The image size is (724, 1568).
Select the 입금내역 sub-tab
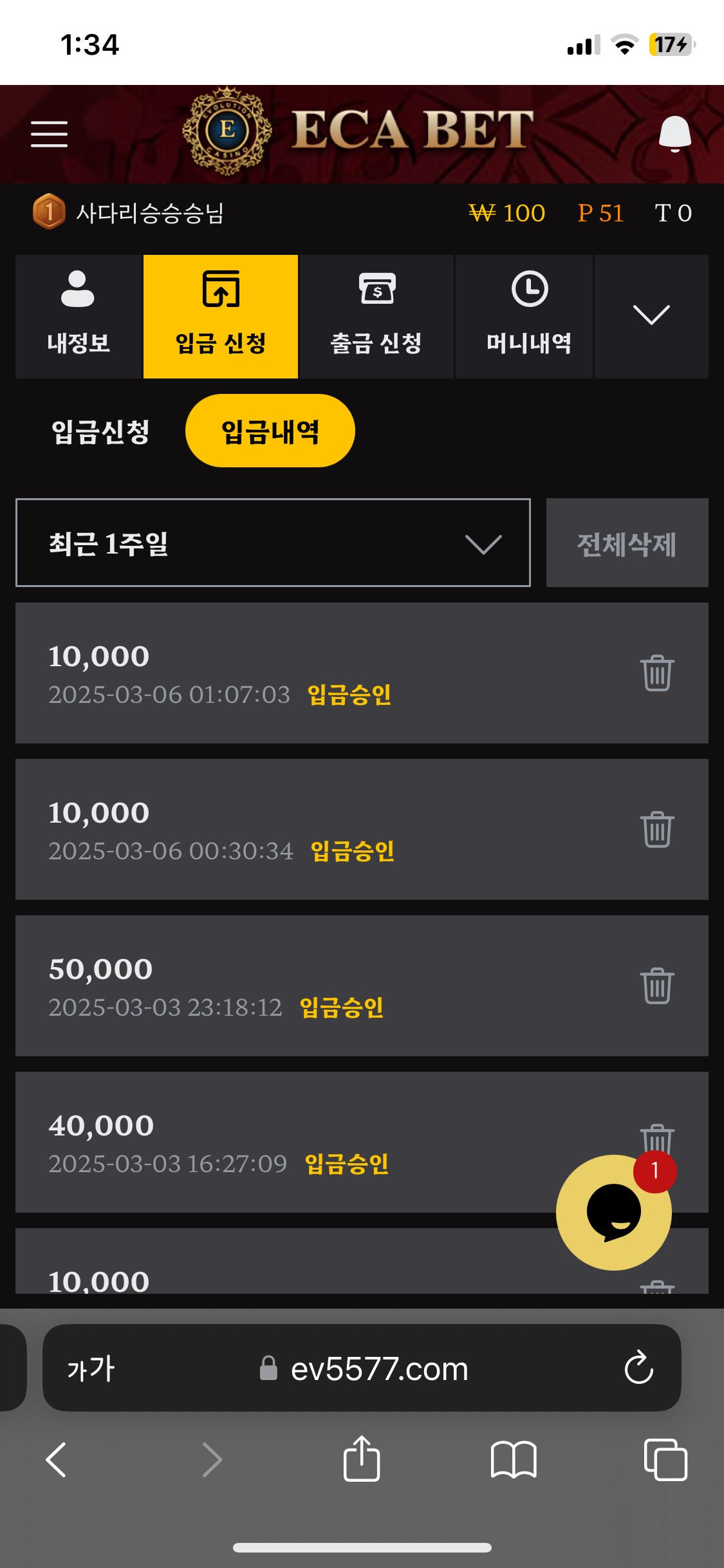click(x=270, y=431)
